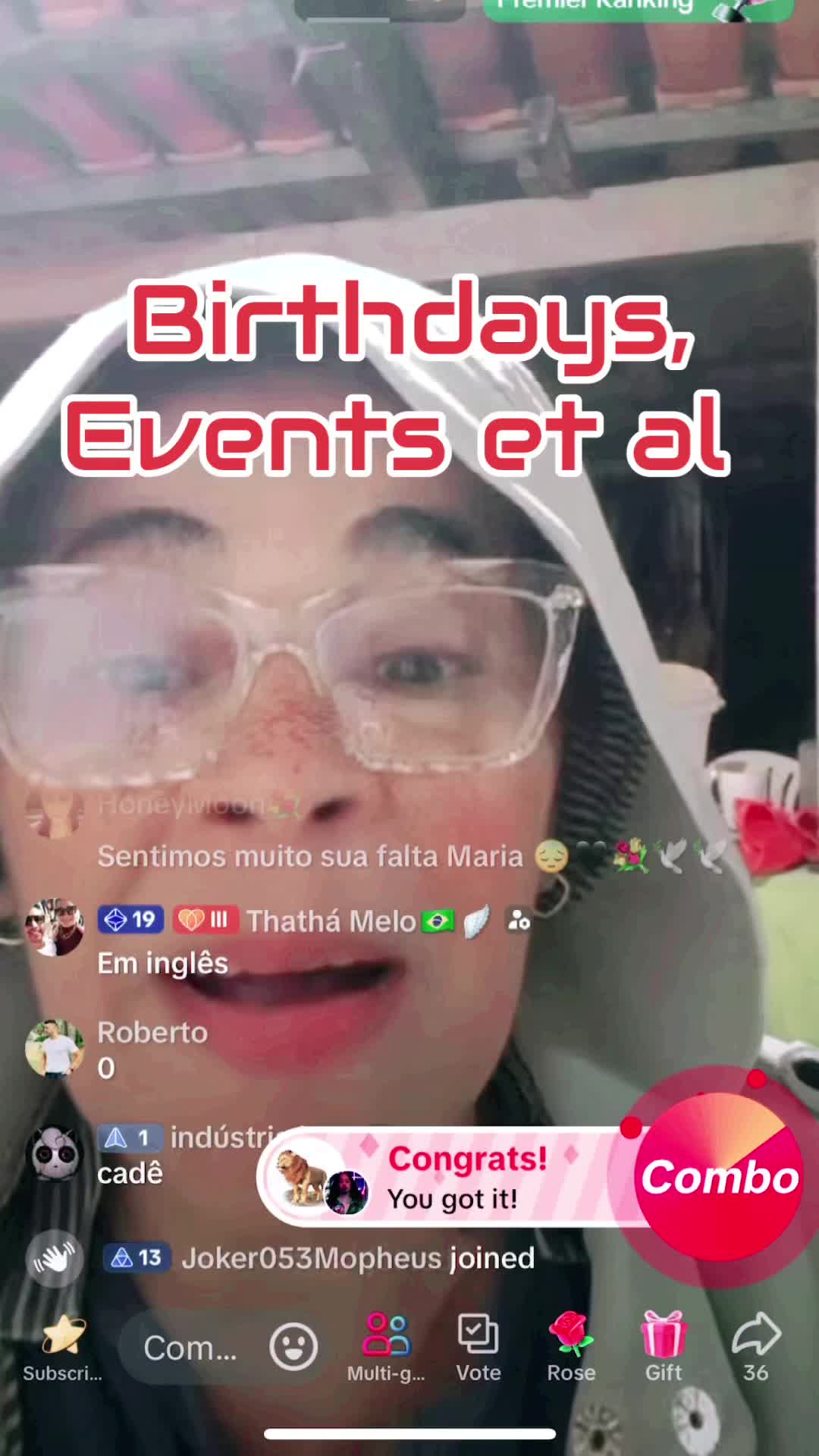This screenshot has width=819, height=1456.
Task: Open the comment input field
Action: pos(190,1348)
